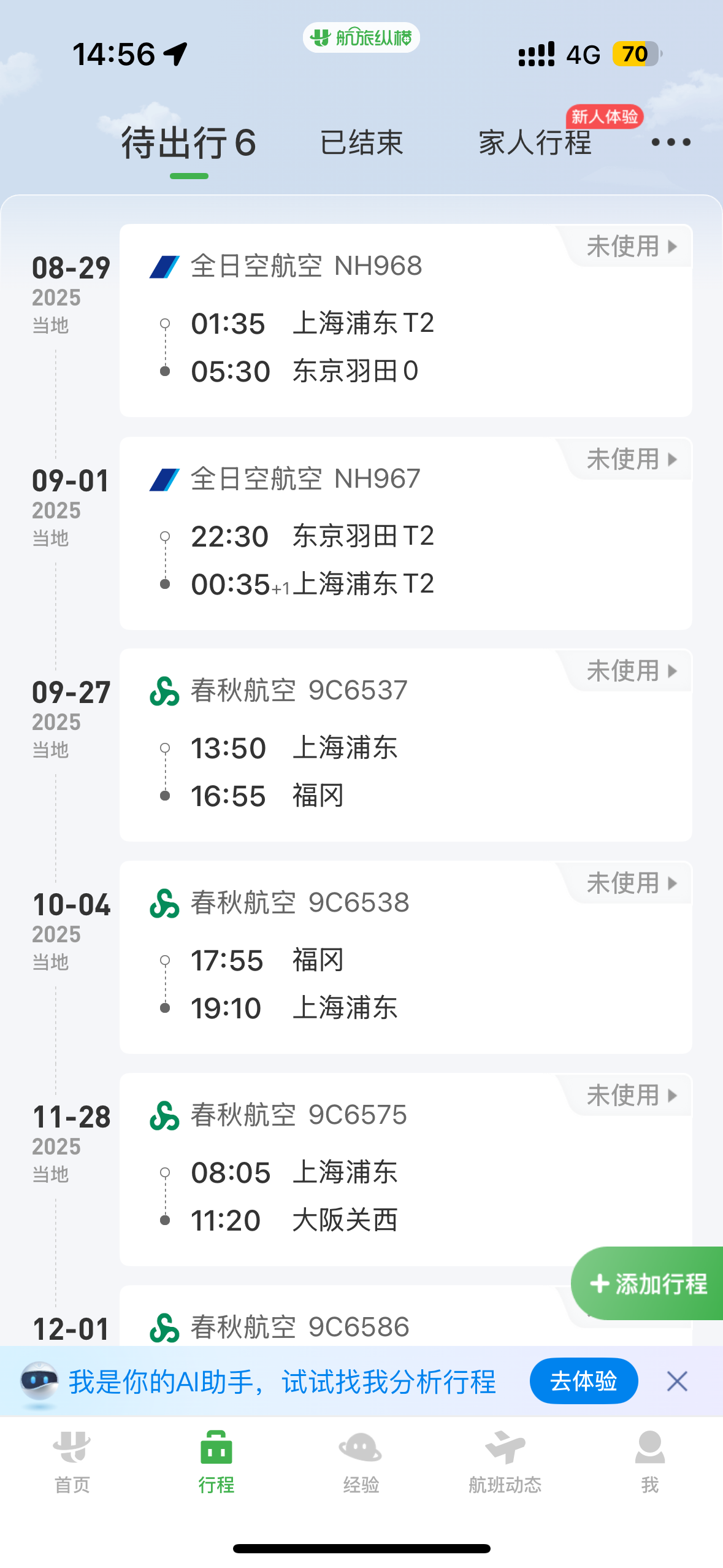
Task: Open the 家人行程 tab
Action: tap(535, 143)
